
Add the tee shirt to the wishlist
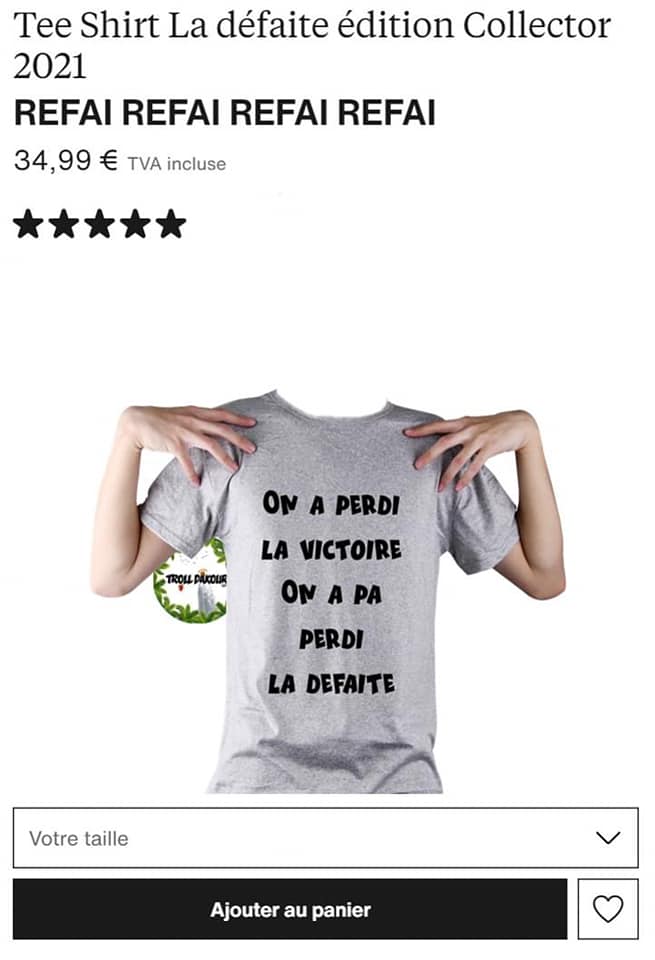tap(608, 910)
